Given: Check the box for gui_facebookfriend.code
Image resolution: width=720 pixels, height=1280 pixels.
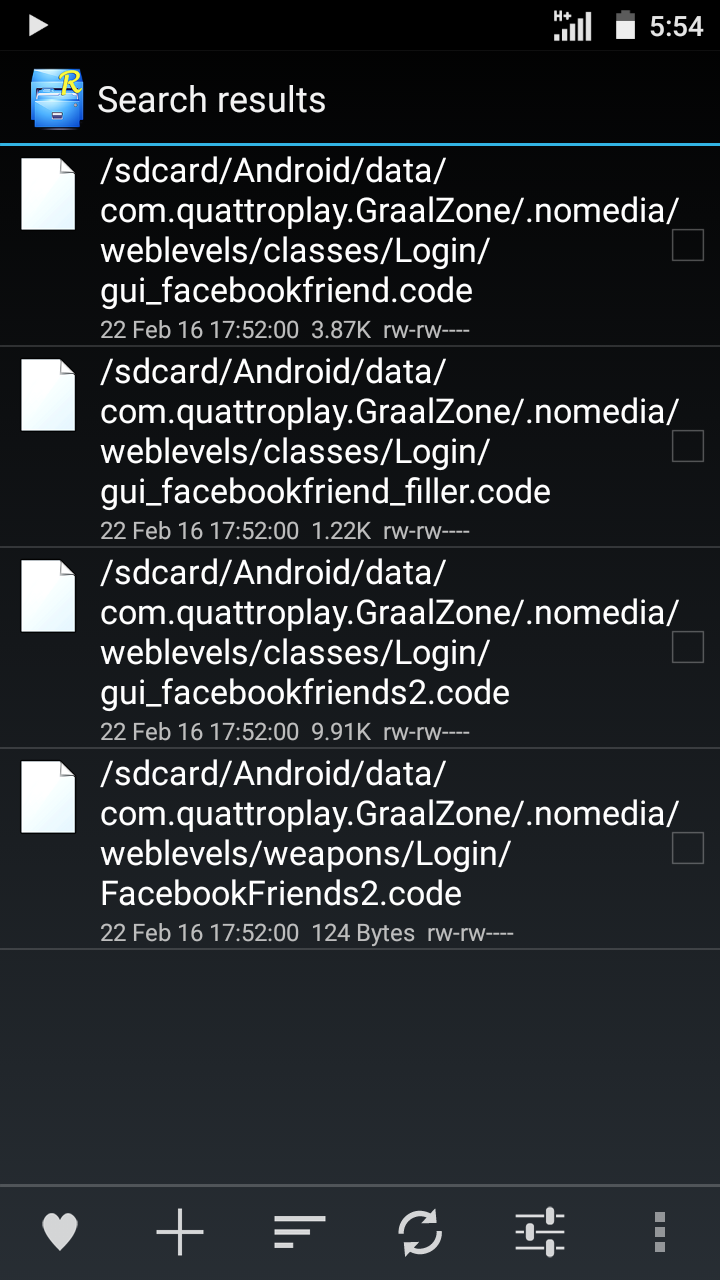Looking at the screenshot, I should click(x=688, y=245).
